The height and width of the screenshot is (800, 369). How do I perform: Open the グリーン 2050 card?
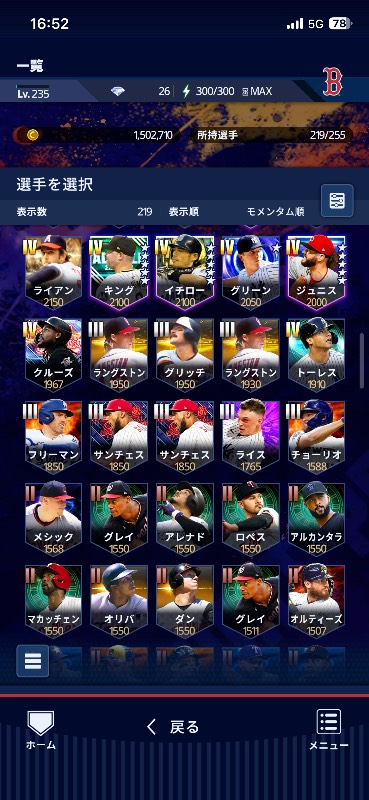click(251, 273)
